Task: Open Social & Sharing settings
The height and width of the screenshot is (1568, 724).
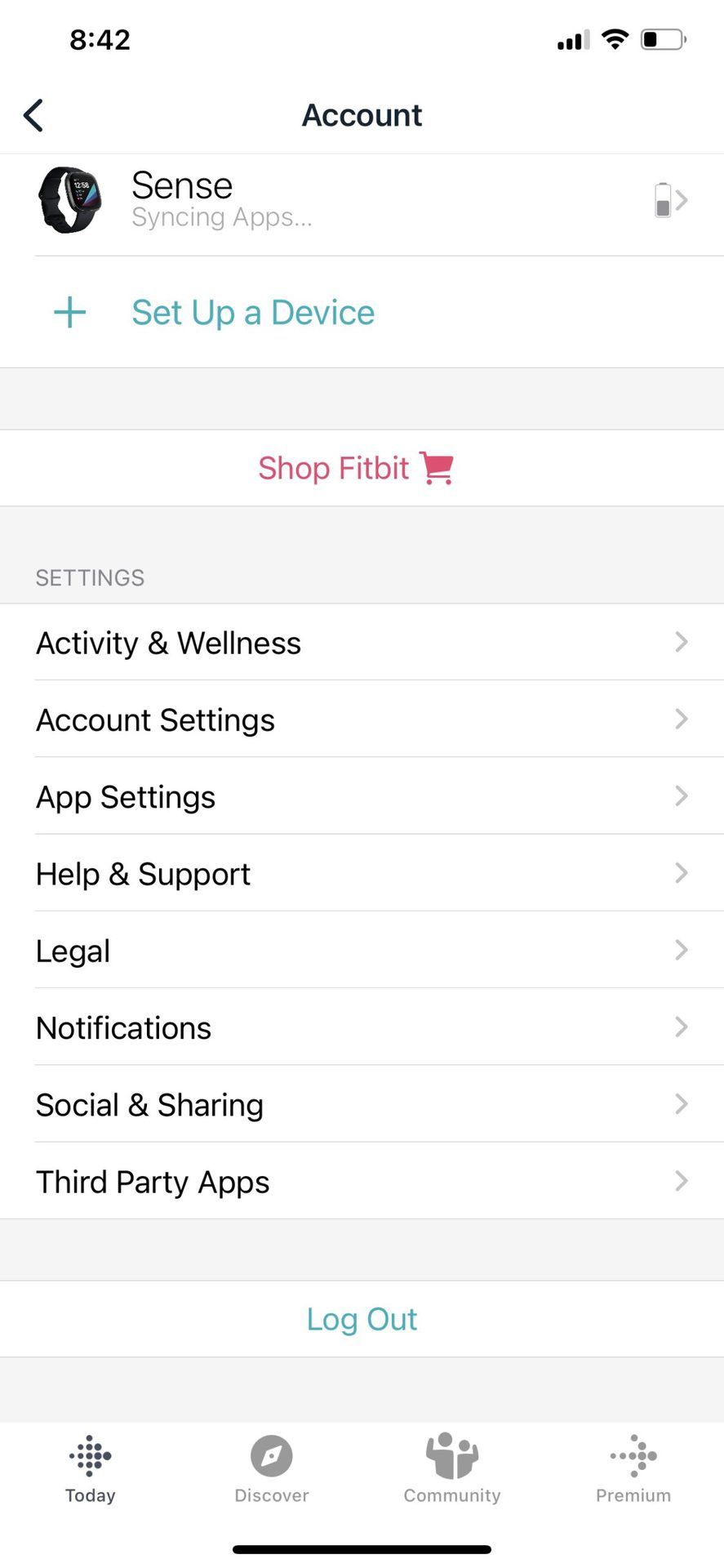Action: coord(362,1104)
